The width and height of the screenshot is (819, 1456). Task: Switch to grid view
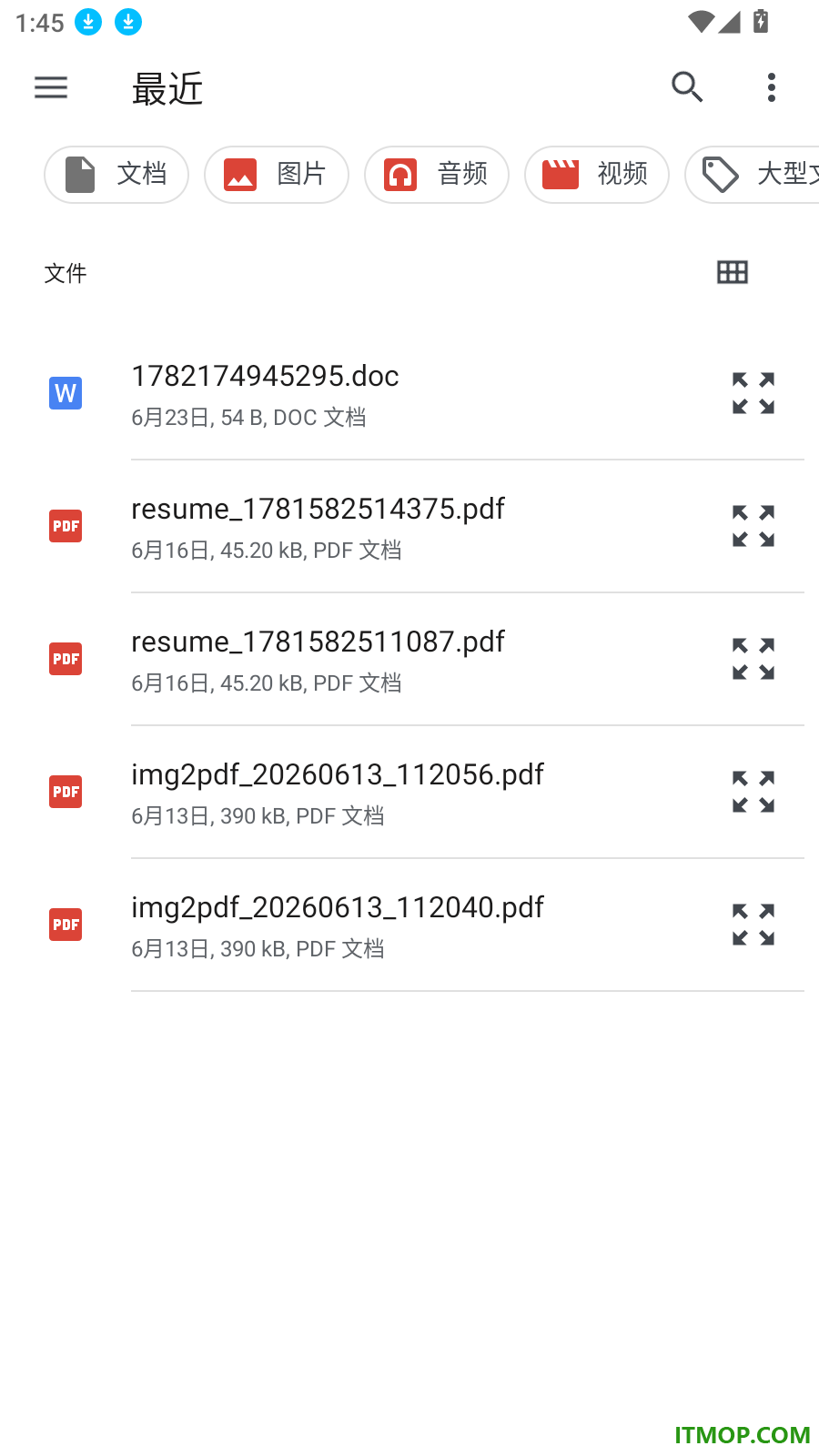(x=733, y=272)
